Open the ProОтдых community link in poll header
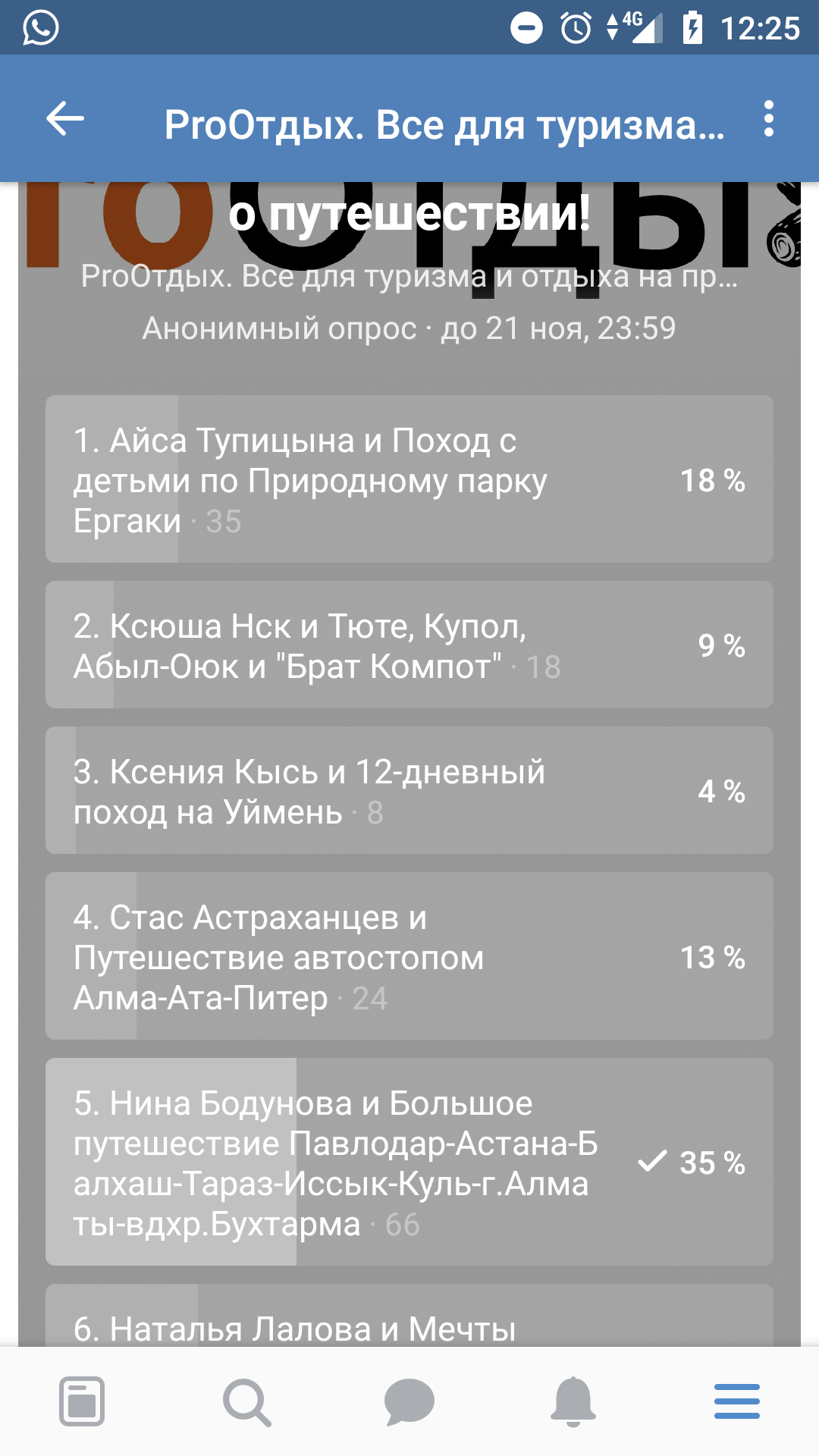819x1456 pixels. pyautogui.click(x=409, y=277)
